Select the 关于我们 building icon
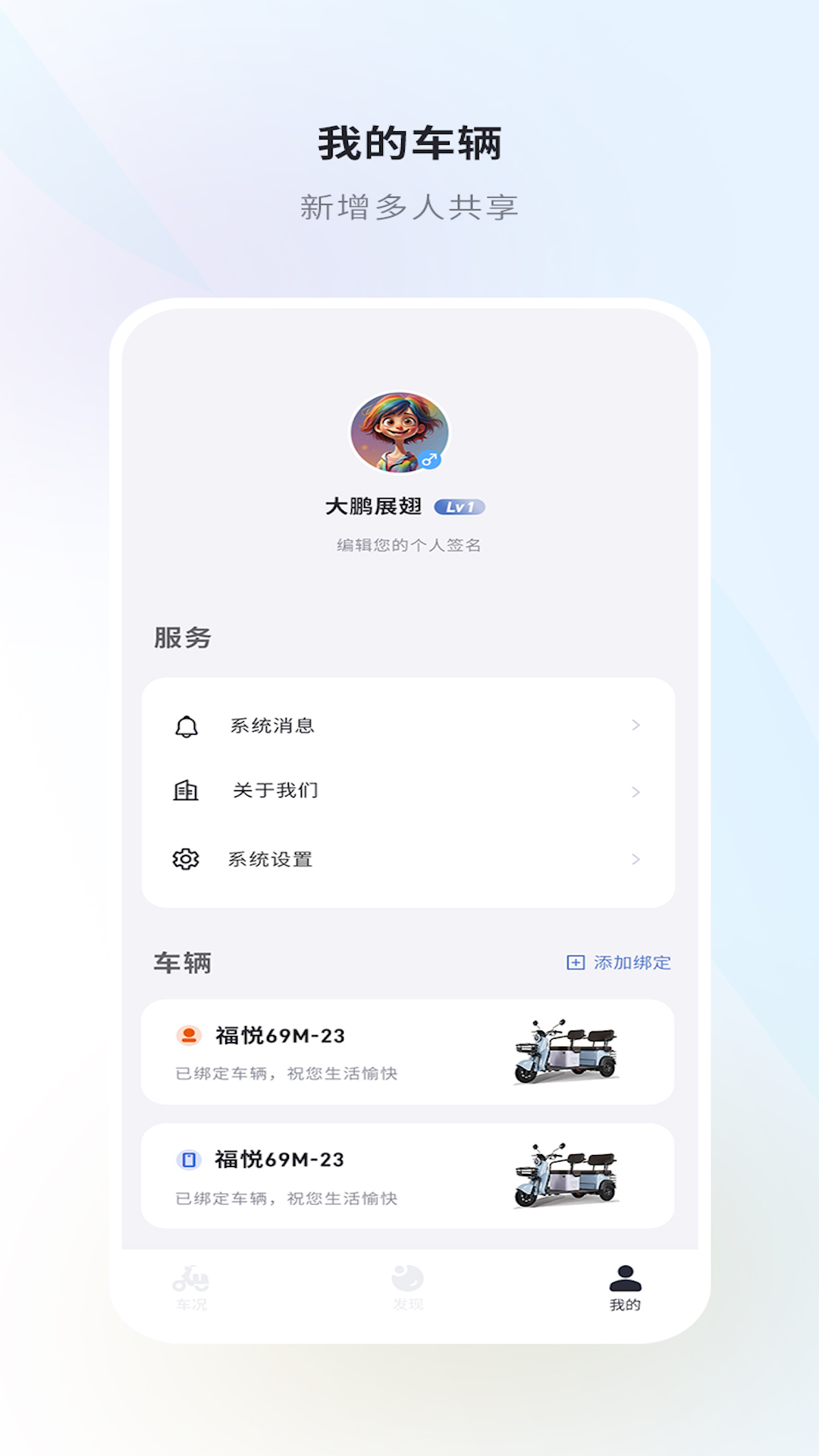 coord(187,791)
